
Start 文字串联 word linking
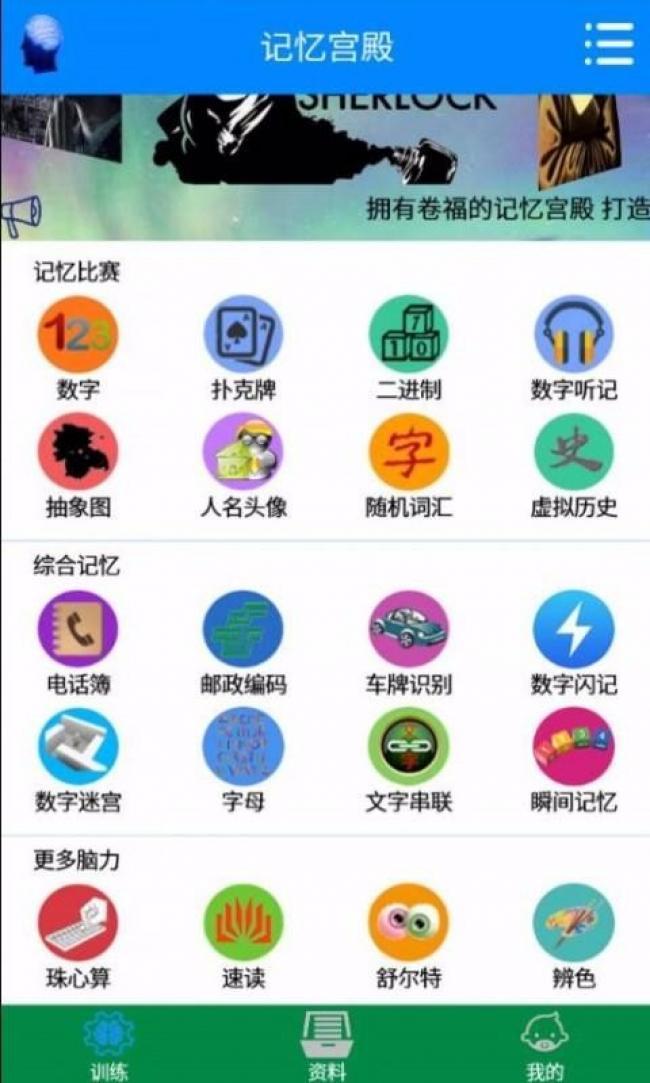point(408,762)
